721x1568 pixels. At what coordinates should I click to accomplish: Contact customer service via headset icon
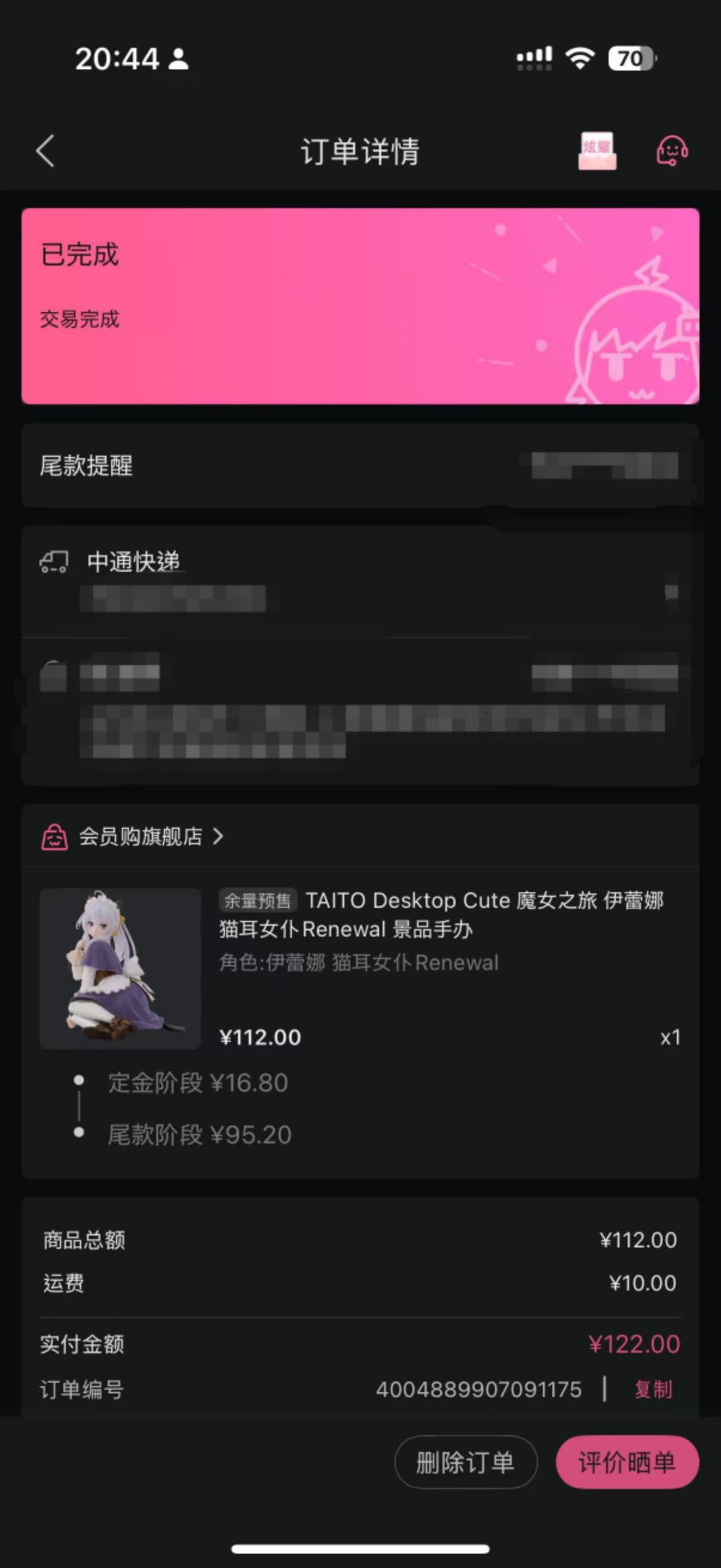click(672, 150)
